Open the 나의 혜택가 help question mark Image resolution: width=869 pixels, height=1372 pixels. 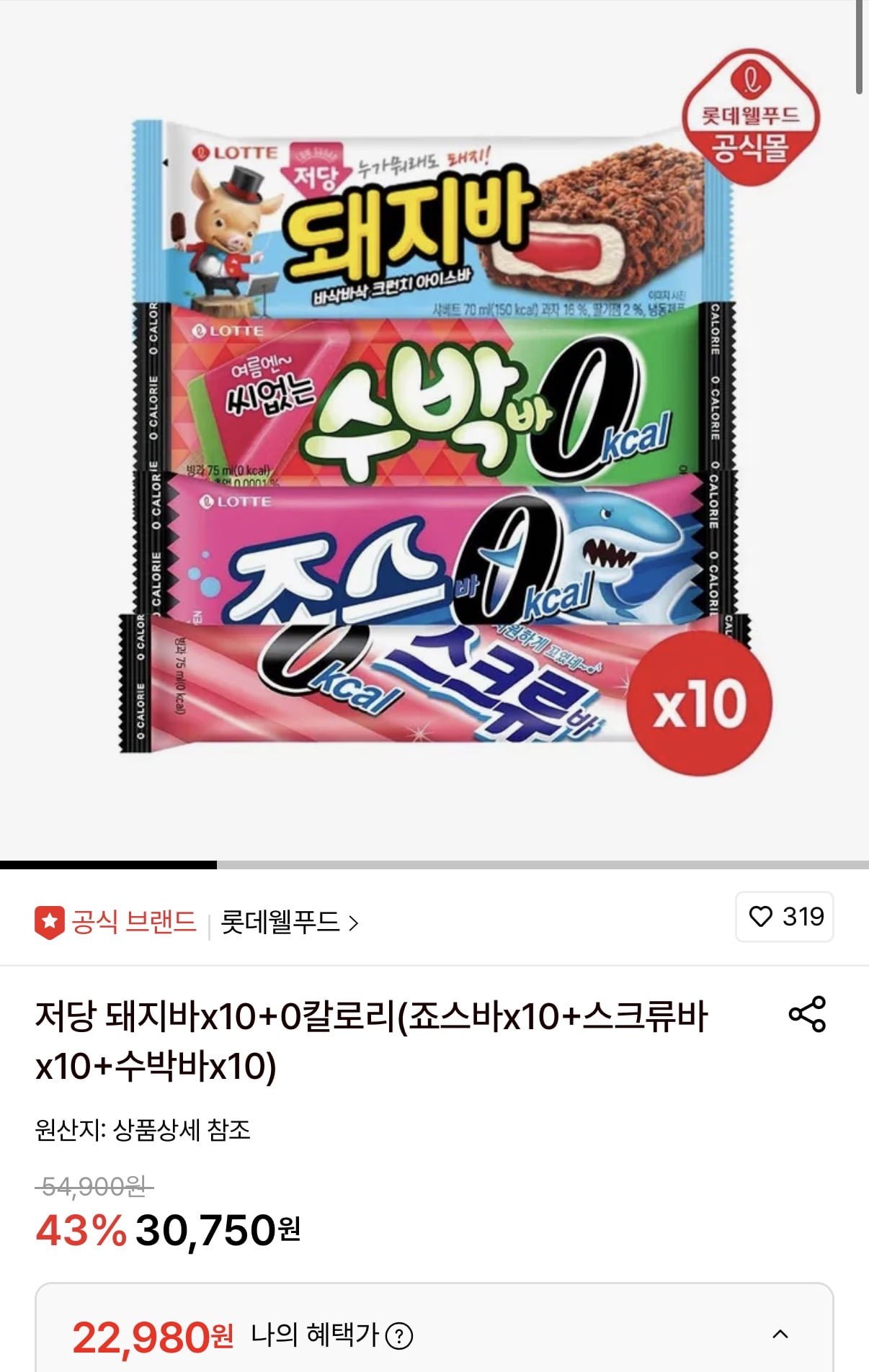click(x=399, y=1336)
